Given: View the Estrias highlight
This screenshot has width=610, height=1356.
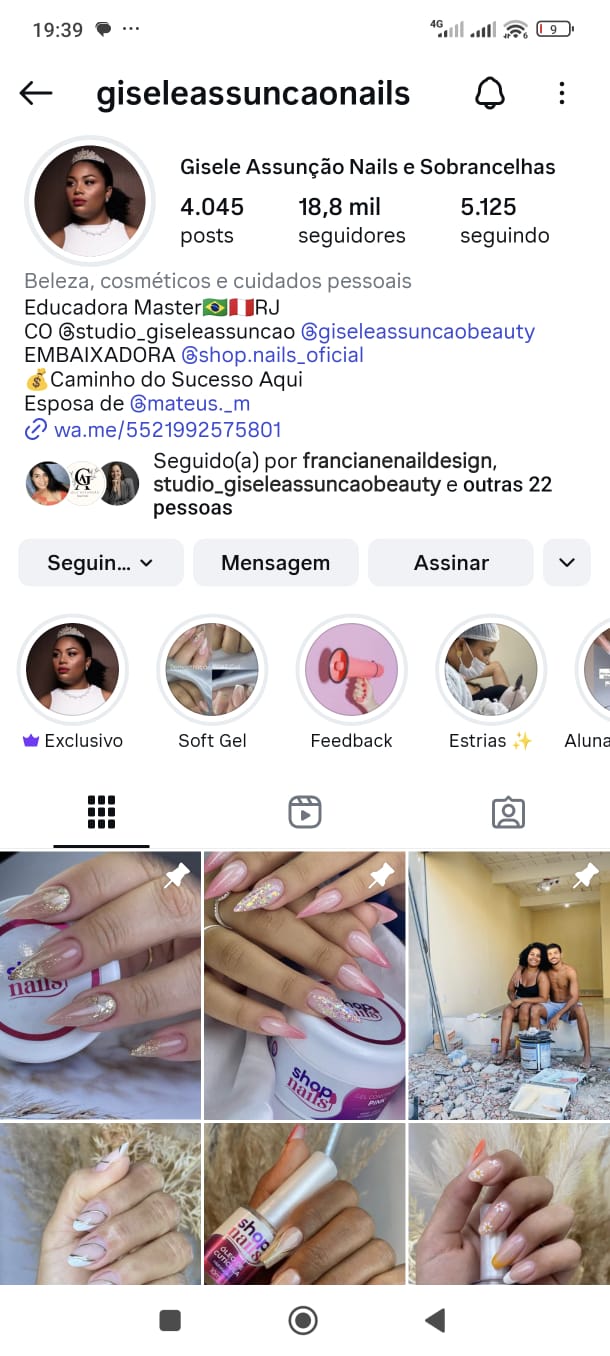Looking at the screenshot, I should pyautogui.click(x=490, y=669).
